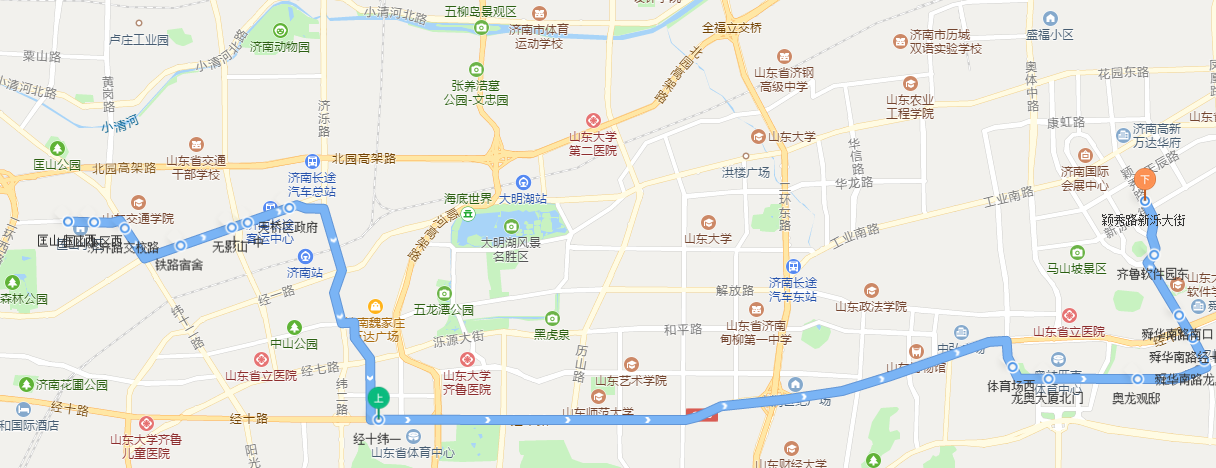The width and height of the screenshot is (1216, 468).
Task: Show details for 山东大学第二医院
Action: [593, 120]
